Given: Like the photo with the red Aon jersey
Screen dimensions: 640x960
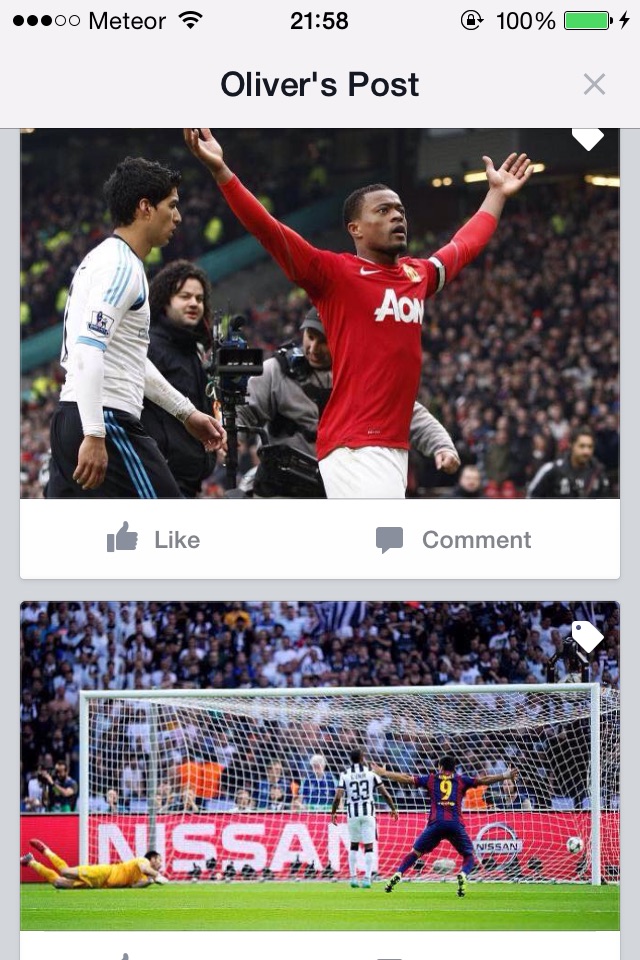Looking at the screenshot, I should (154, 540).
